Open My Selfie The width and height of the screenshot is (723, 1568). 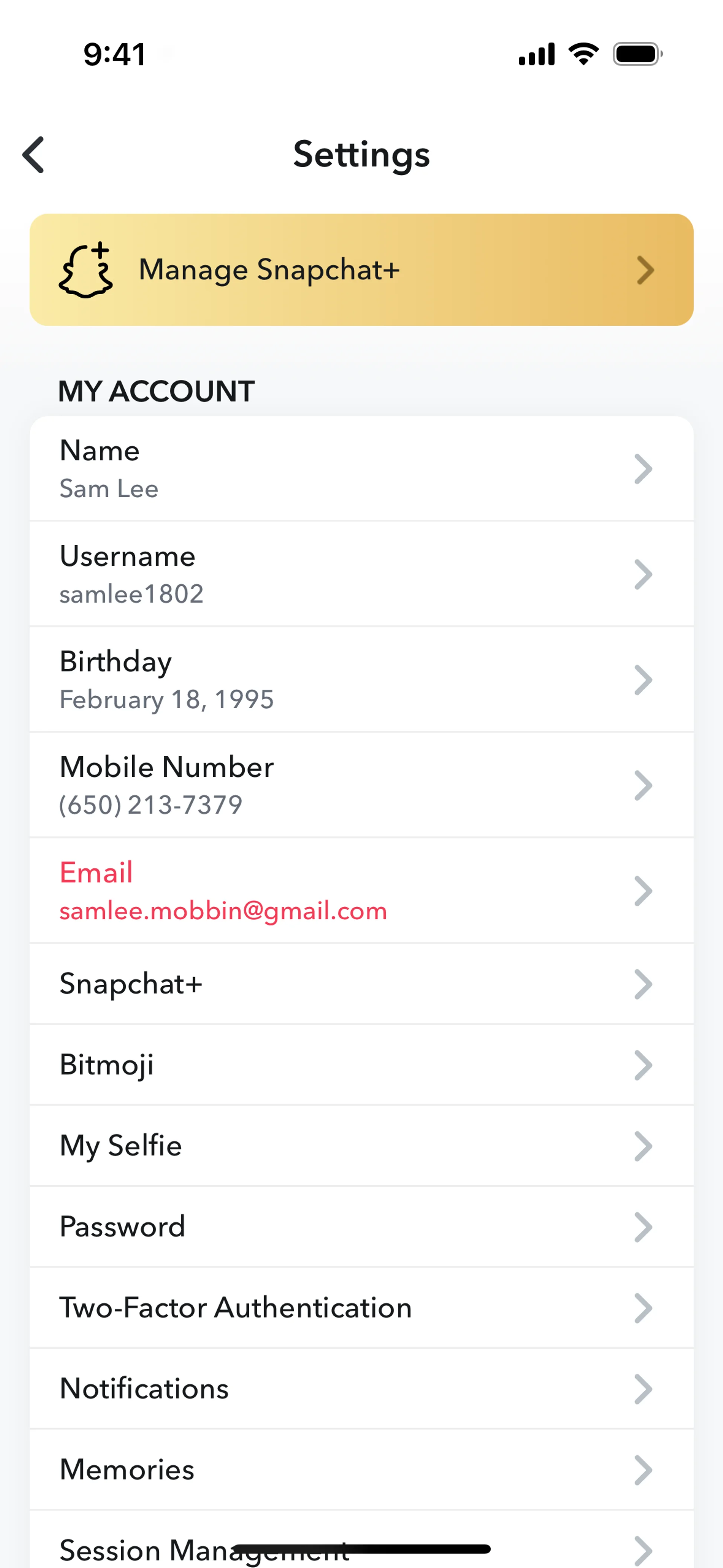click(x=361, y=1146)
